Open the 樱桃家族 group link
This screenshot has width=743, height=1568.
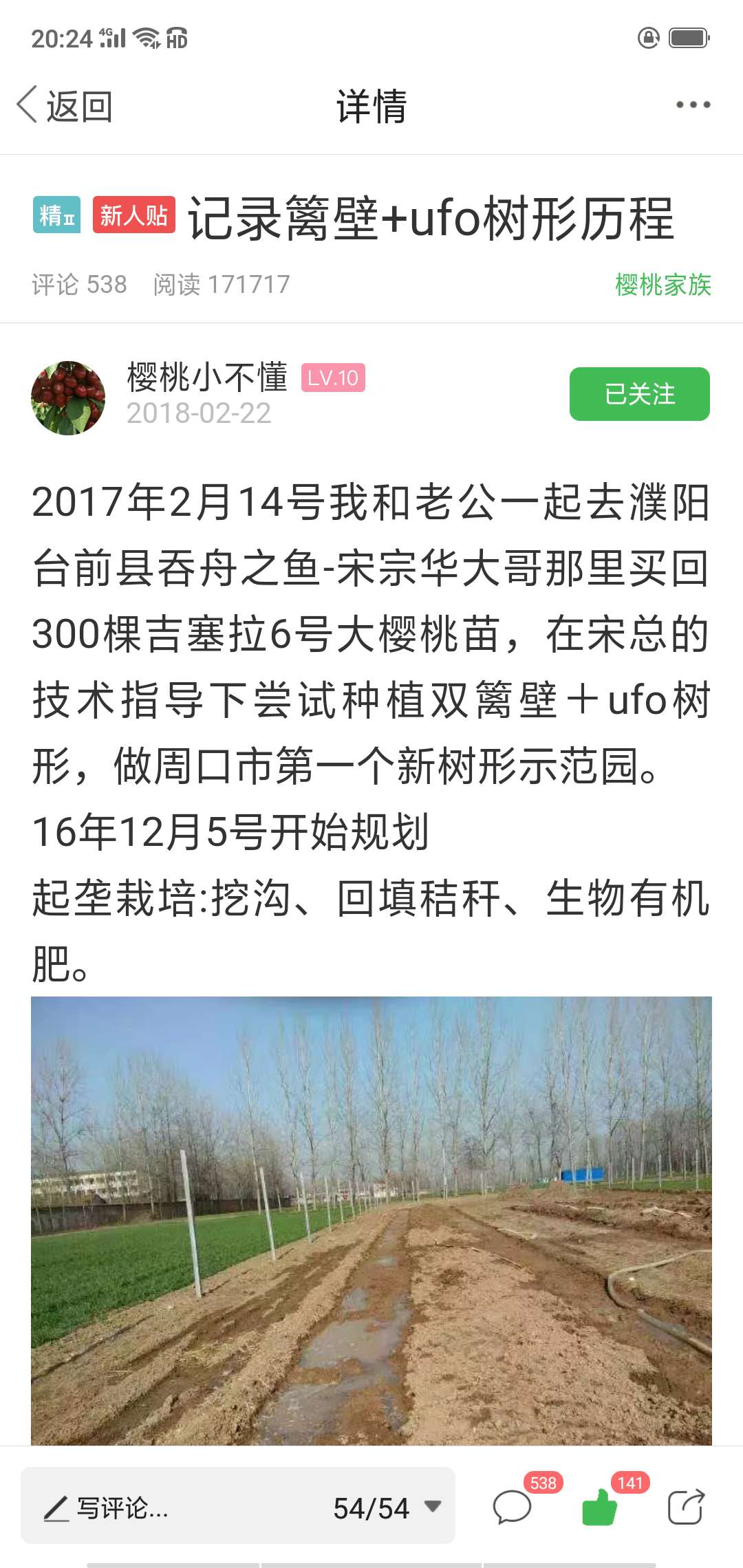663,284
